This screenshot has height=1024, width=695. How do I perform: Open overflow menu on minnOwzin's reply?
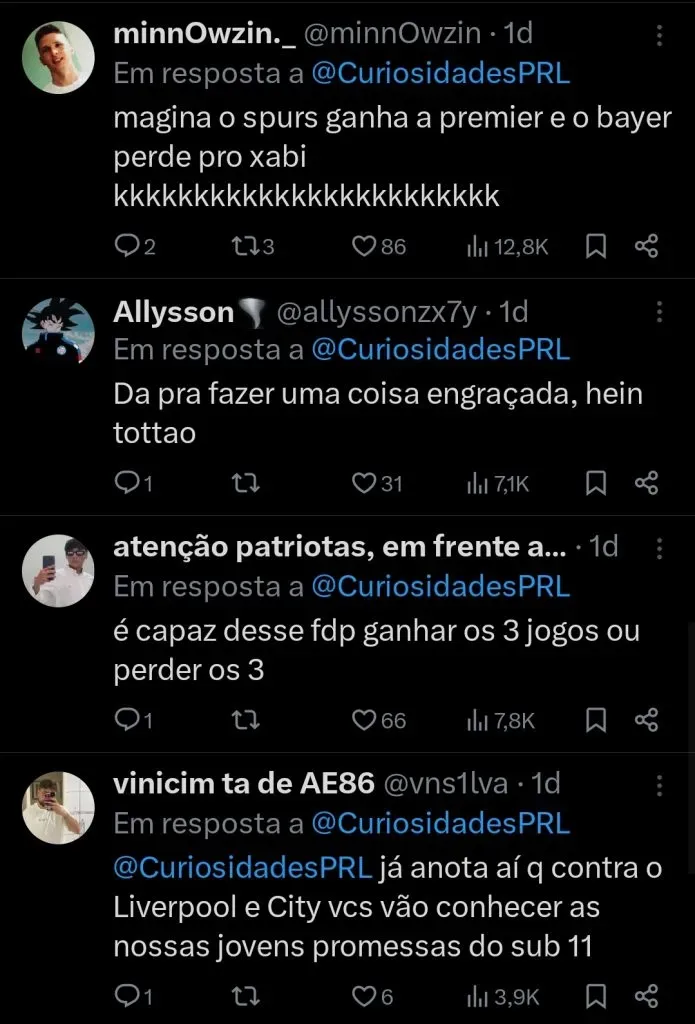pyautogui.click(x=659, y=36)
